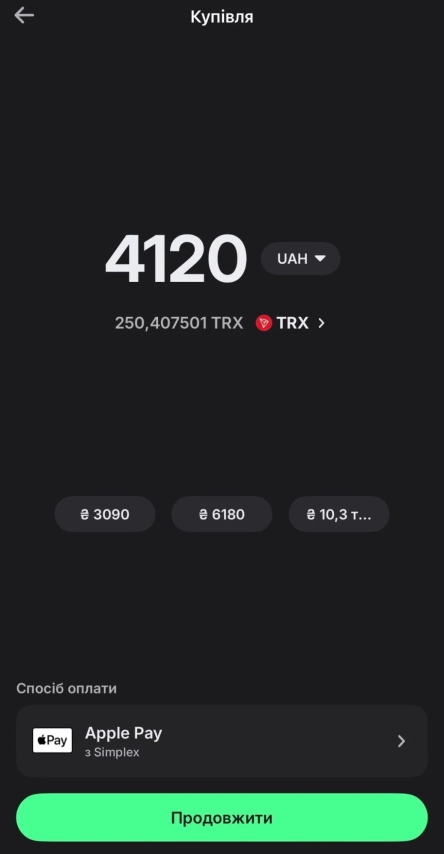Open the UAH currency dropdown
This screenshot has width=444, height=854.
(x=300, y=258)
